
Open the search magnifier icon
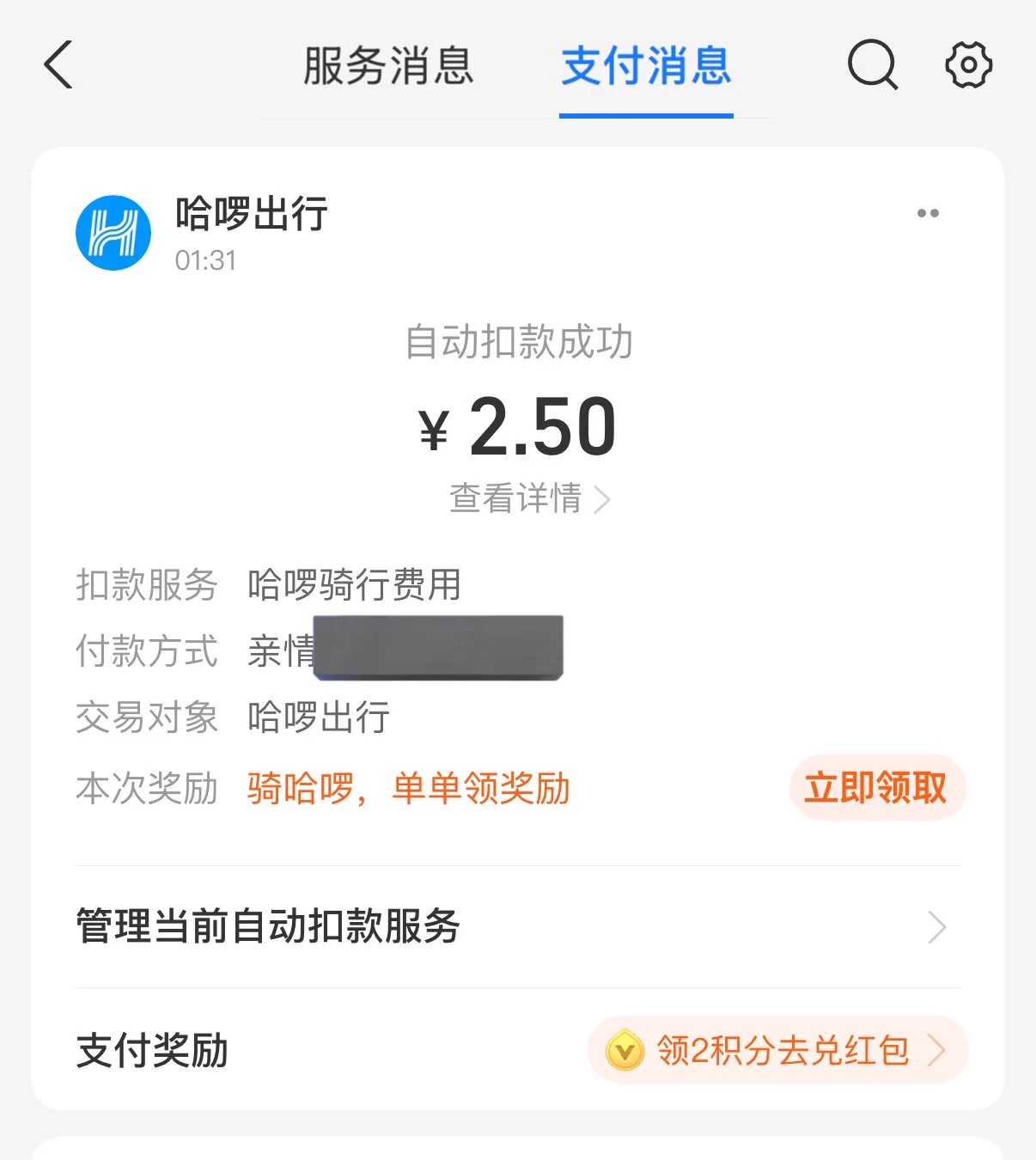[x=872, y=65]
